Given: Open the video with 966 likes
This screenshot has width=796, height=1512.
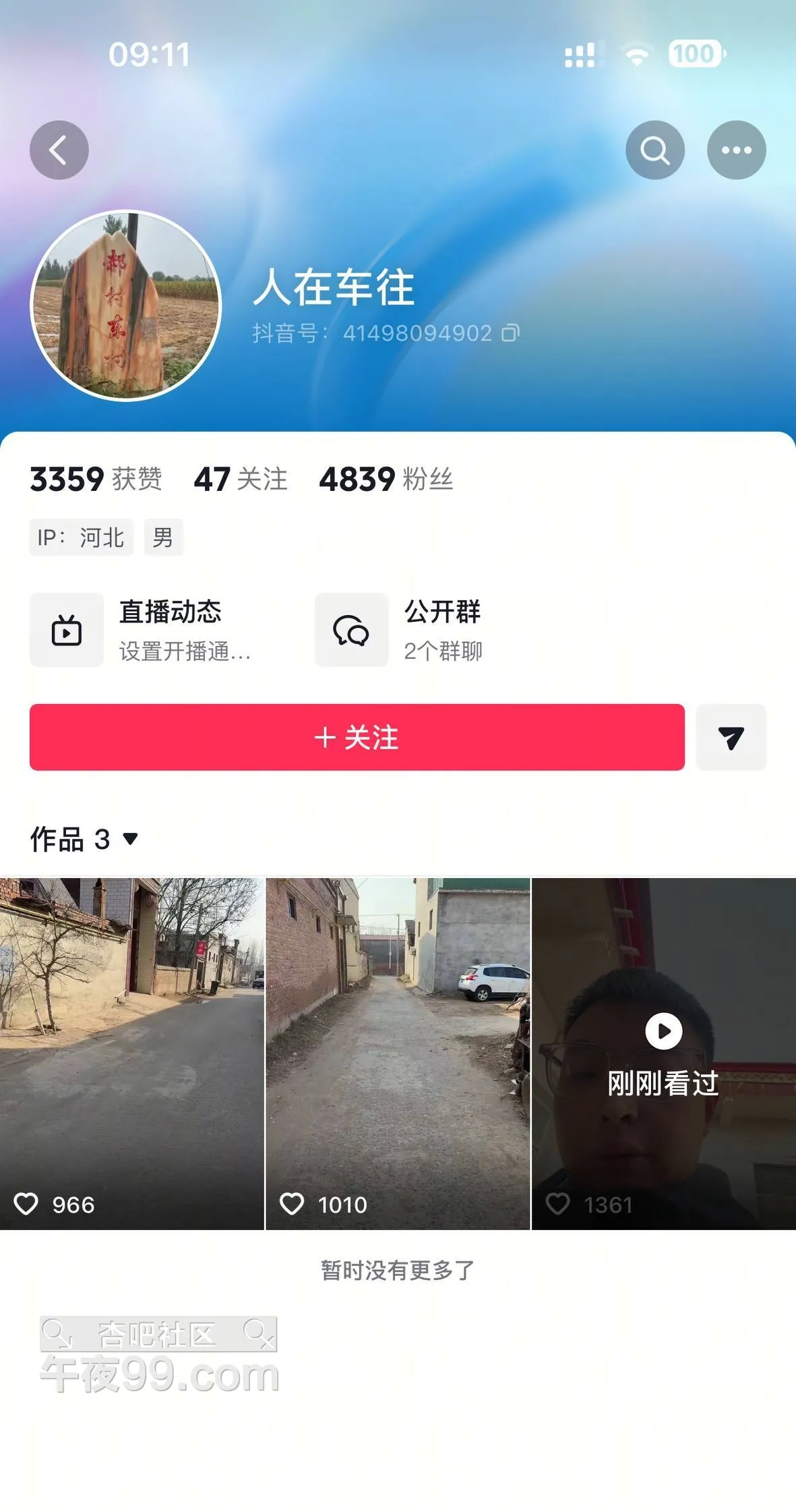Looking at the screenshot, I should pos(131,1053).
